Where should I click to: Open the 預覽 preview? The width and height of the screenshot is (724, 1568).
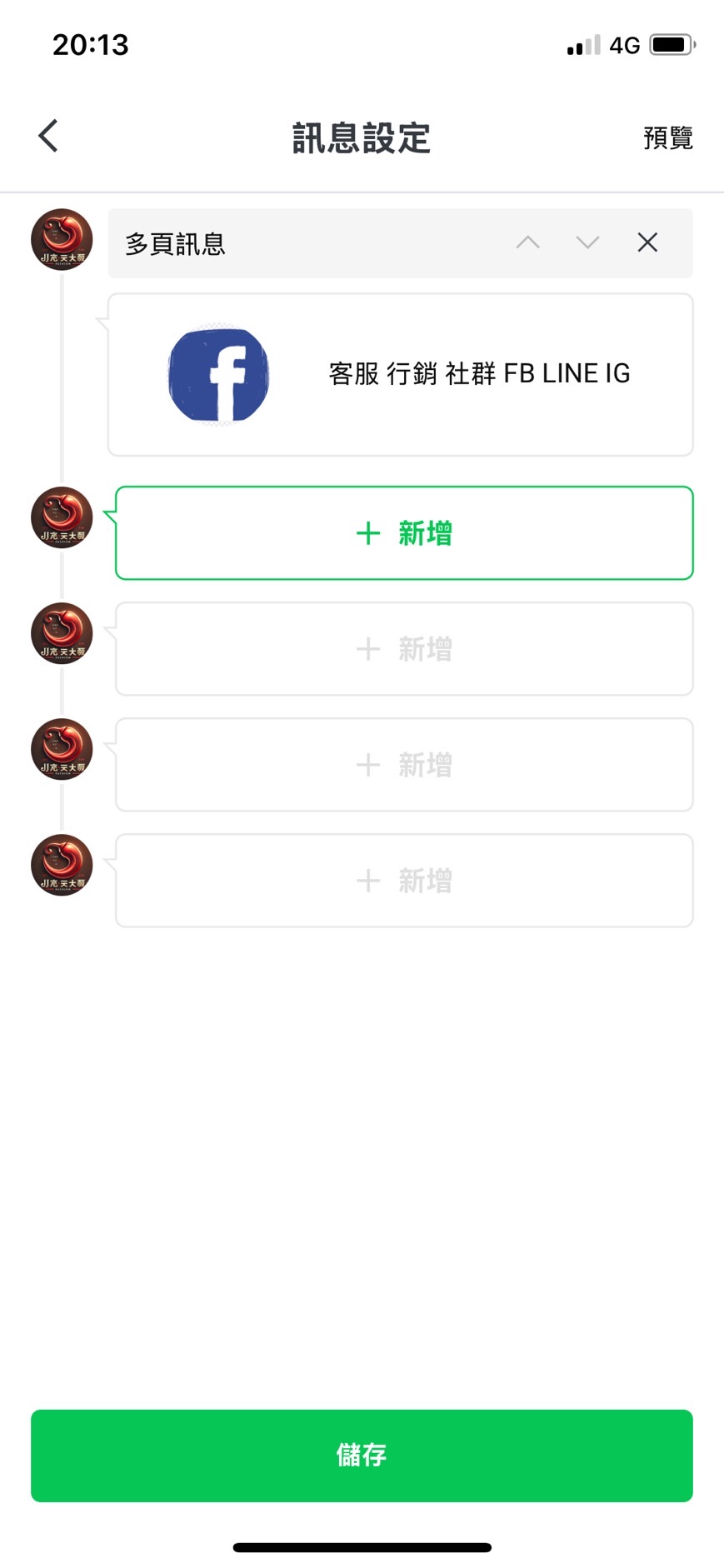pos(667,137)
